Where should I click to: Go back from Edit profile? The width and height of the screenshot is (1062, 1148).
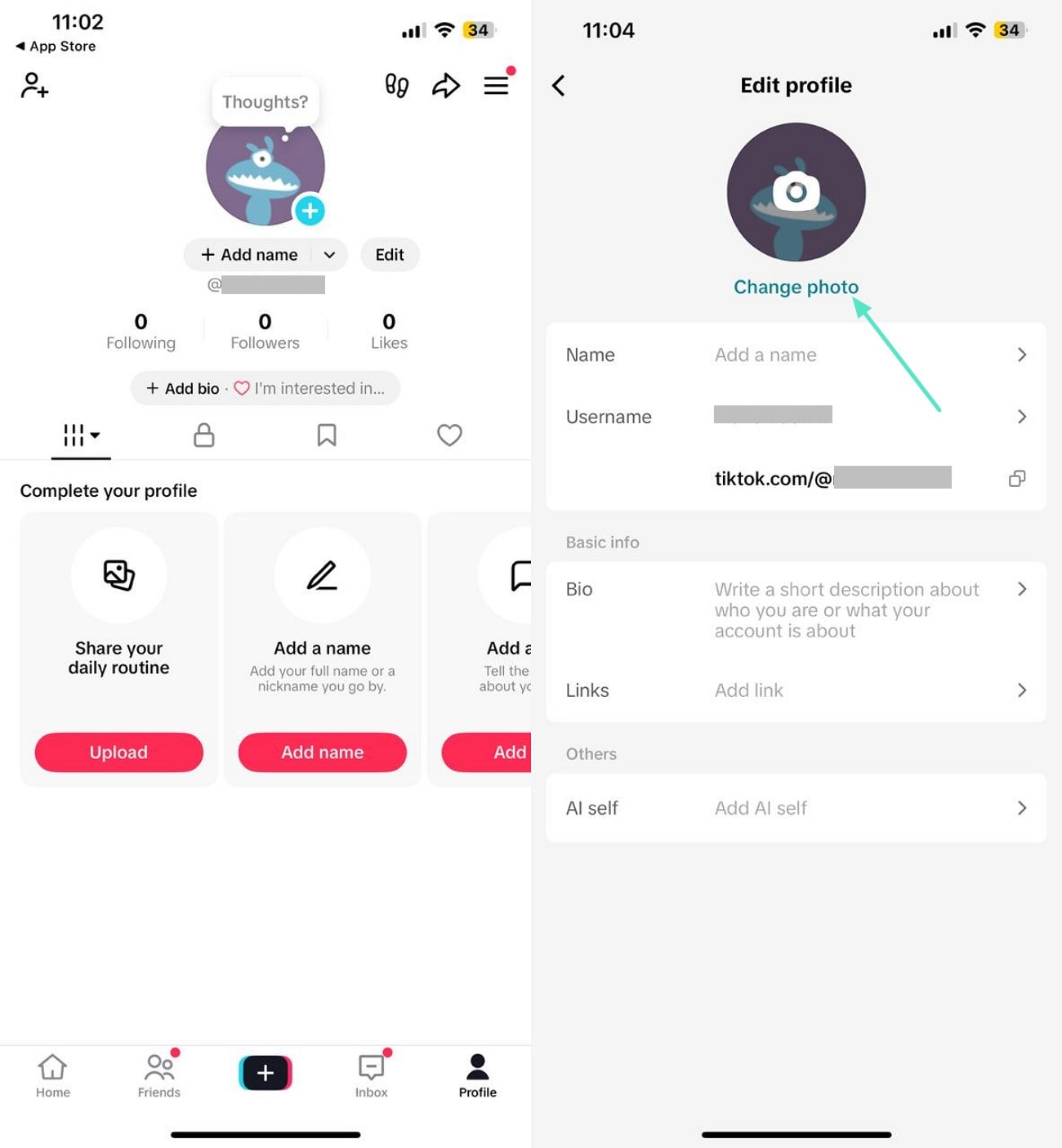coord(559,86)
